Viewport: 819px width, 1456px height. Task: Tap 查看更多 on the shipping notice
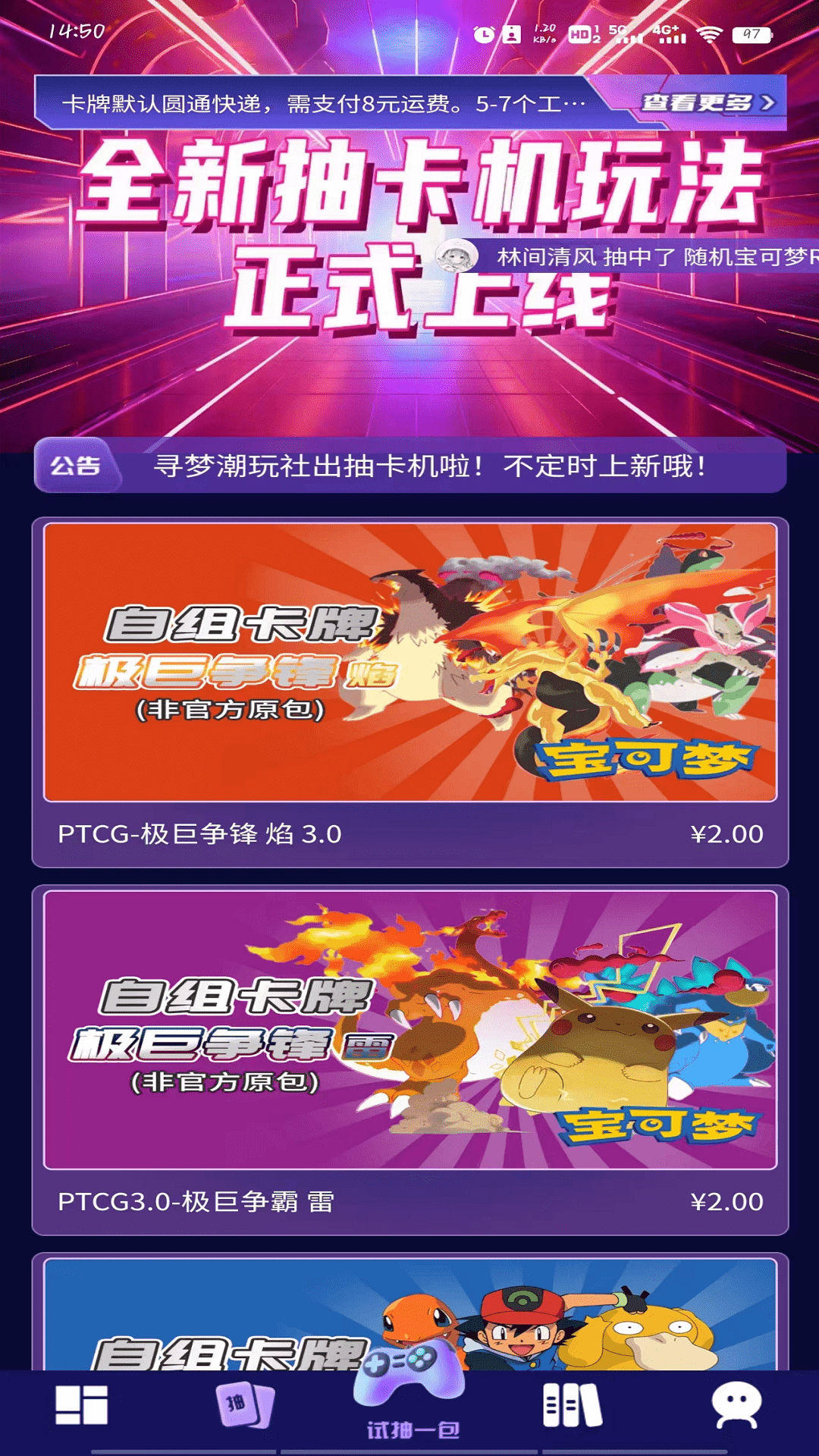707,102
